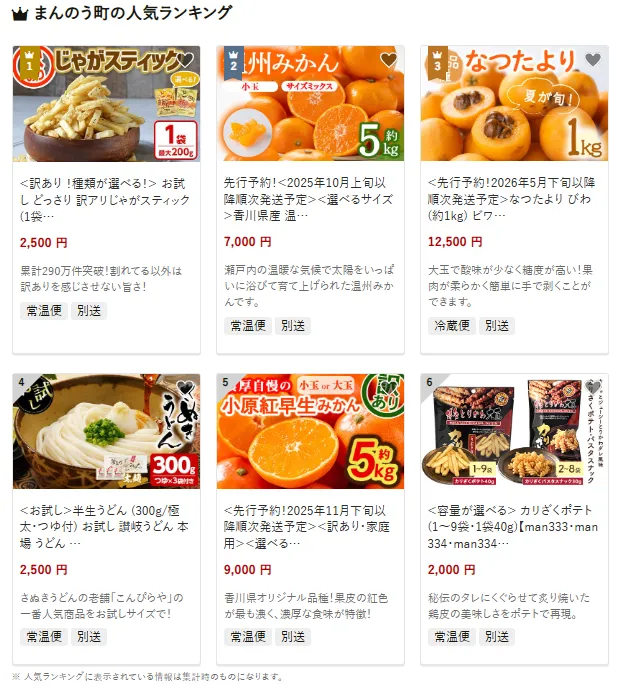
Task: Add the 温州みかん item to favorites
Action: click(389, 60)
